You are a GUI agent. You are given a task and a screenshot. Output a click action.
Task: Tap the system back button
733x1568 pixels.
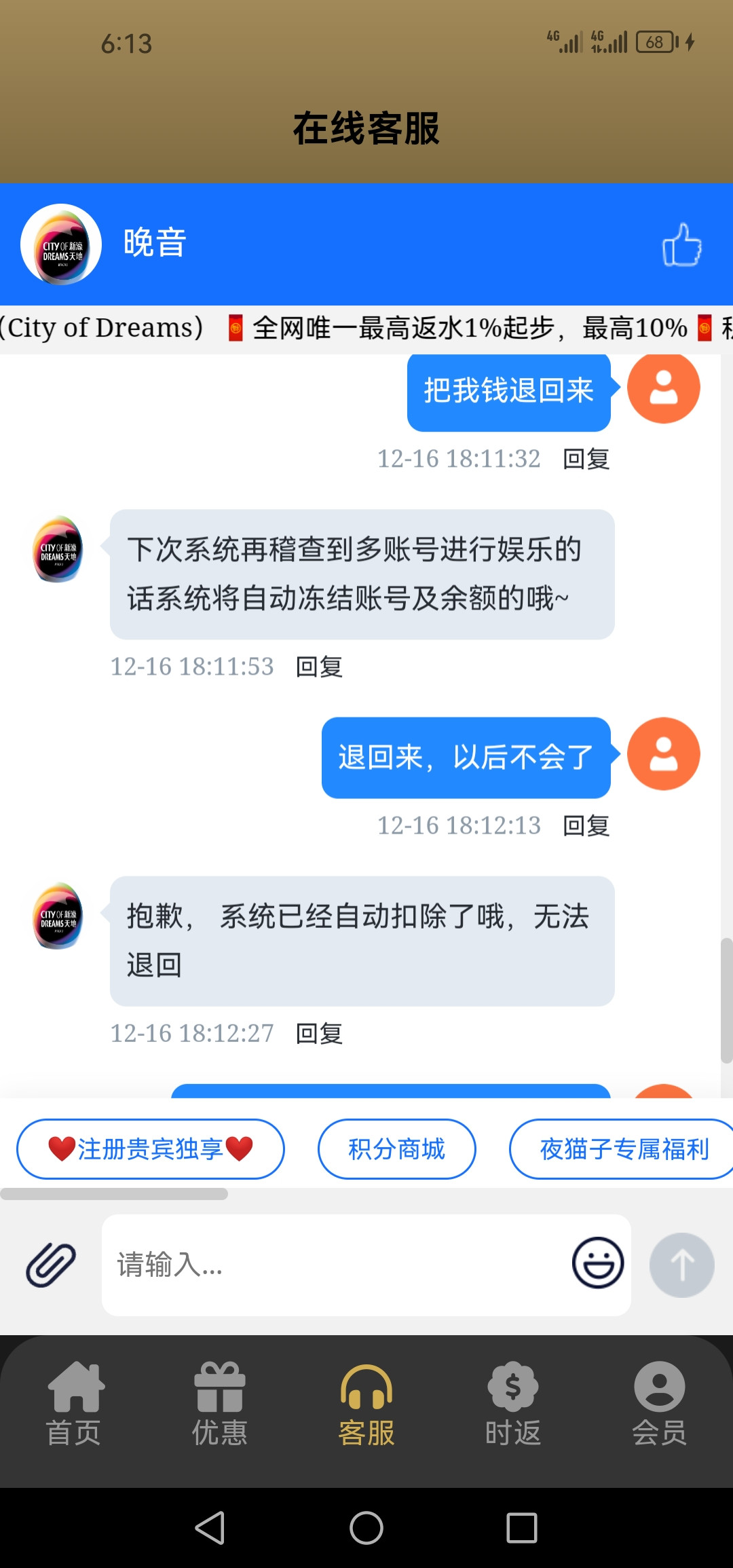pyautogui.click(x=210, y=1528)
